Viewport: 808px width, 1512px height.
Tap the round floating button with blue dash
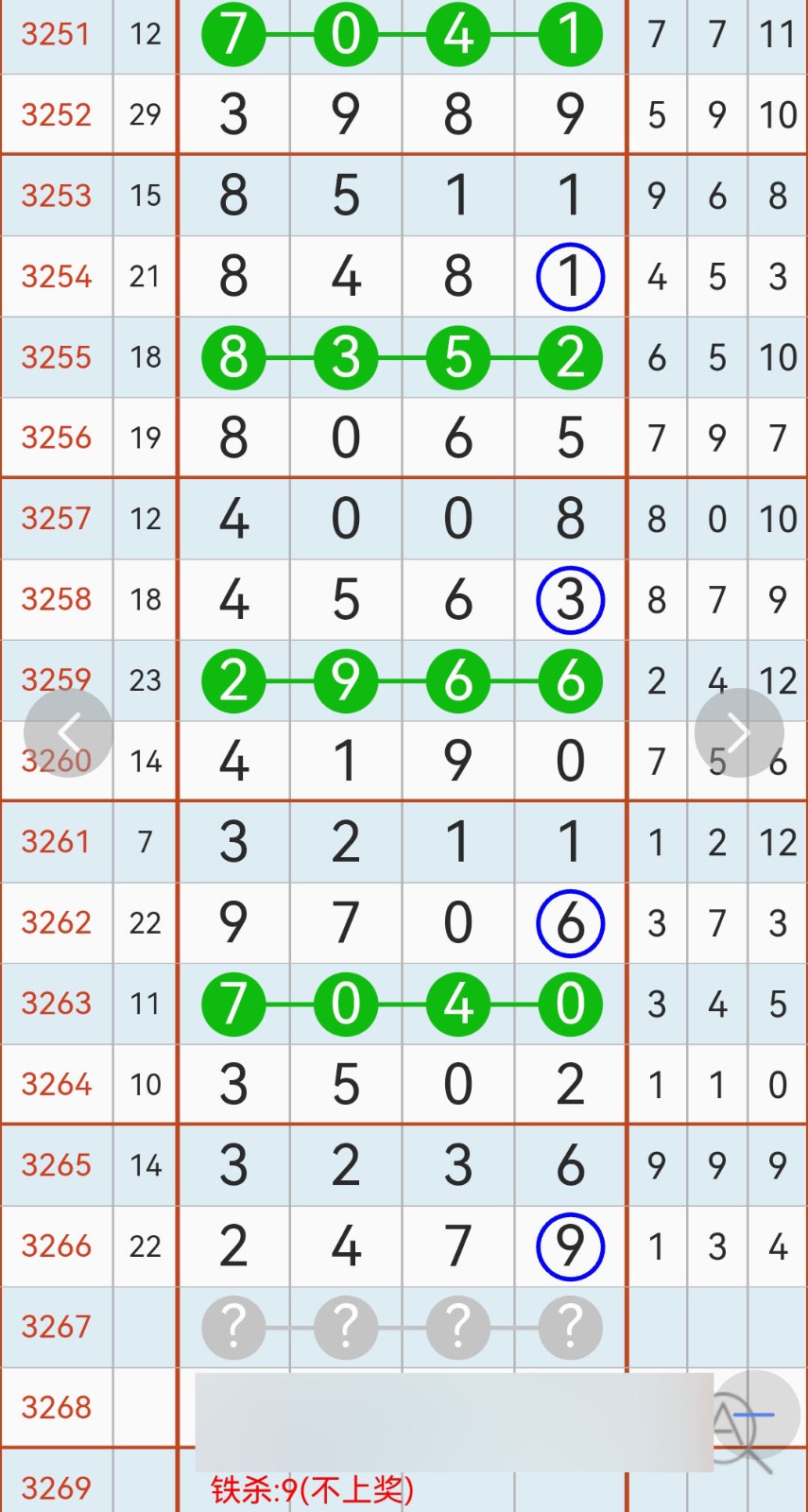click(x=753, y=1415)
